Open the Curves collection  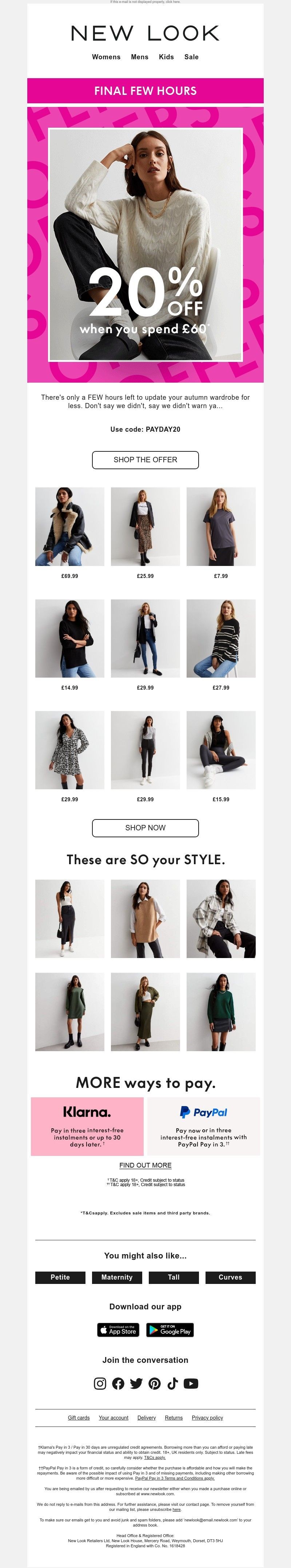(230, 1276)
